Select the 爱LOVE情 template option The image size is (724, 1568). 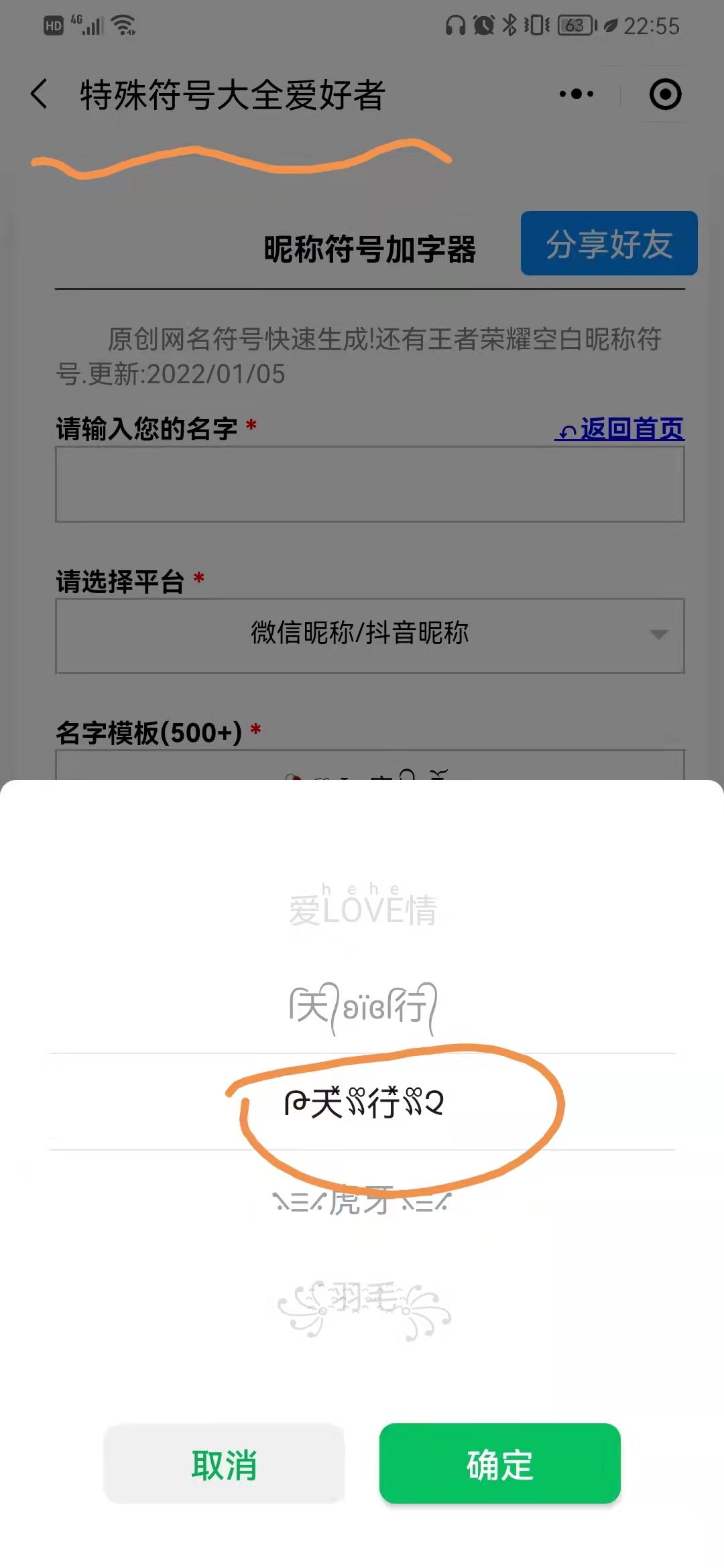[x=362, y=909]
